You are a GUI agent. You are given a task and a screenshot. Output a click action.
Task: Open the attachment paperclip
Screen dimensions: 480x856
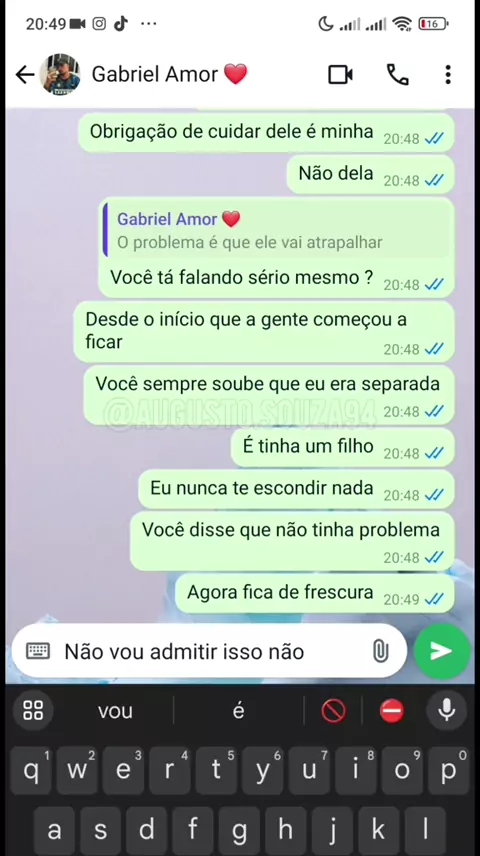point(380,651)
